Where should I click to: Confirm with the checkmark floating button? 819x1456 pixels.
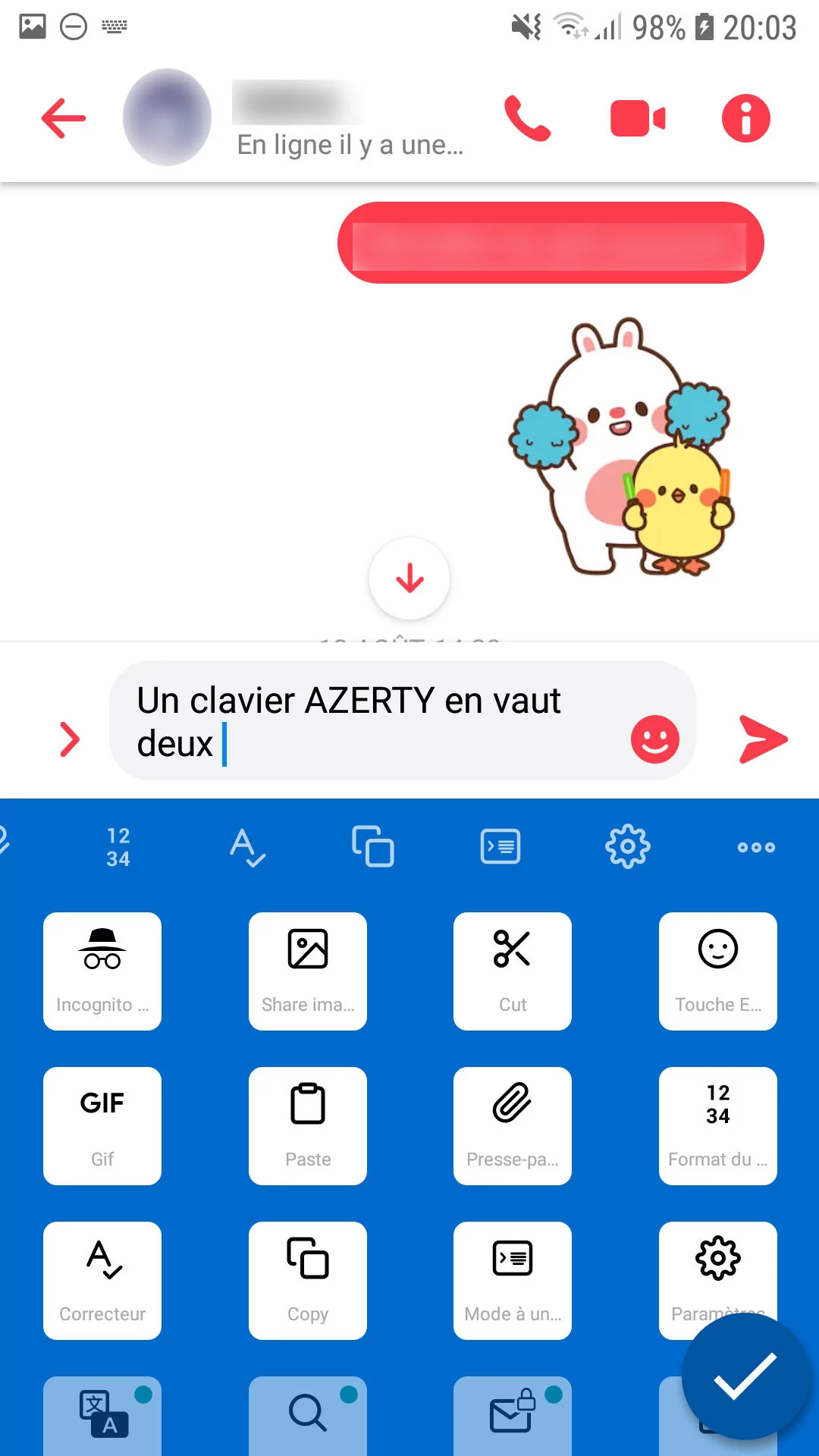tap(745, 1376)
